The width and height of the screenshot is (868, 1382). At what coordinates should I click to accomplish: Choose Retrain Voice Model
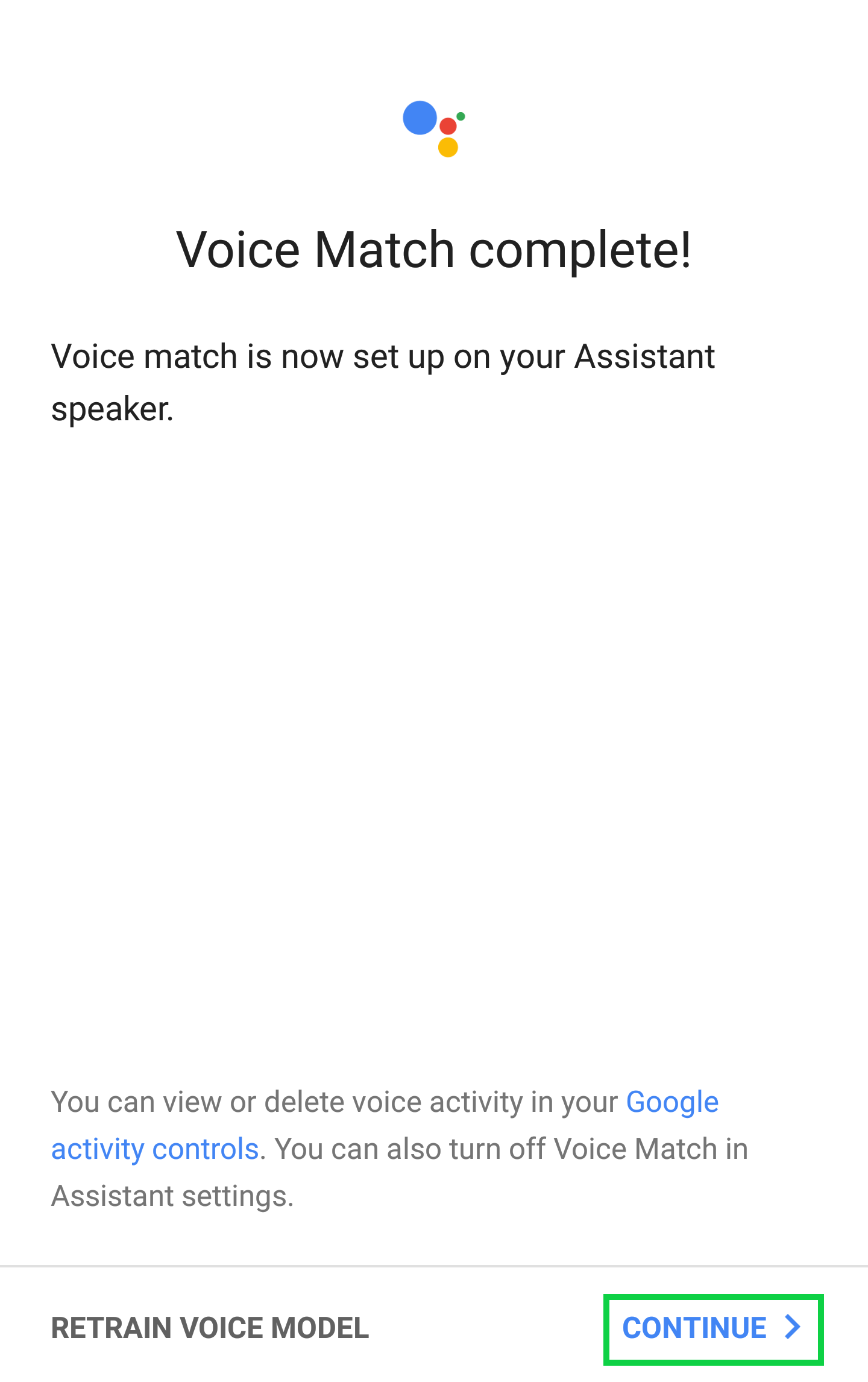(210, 1327)
